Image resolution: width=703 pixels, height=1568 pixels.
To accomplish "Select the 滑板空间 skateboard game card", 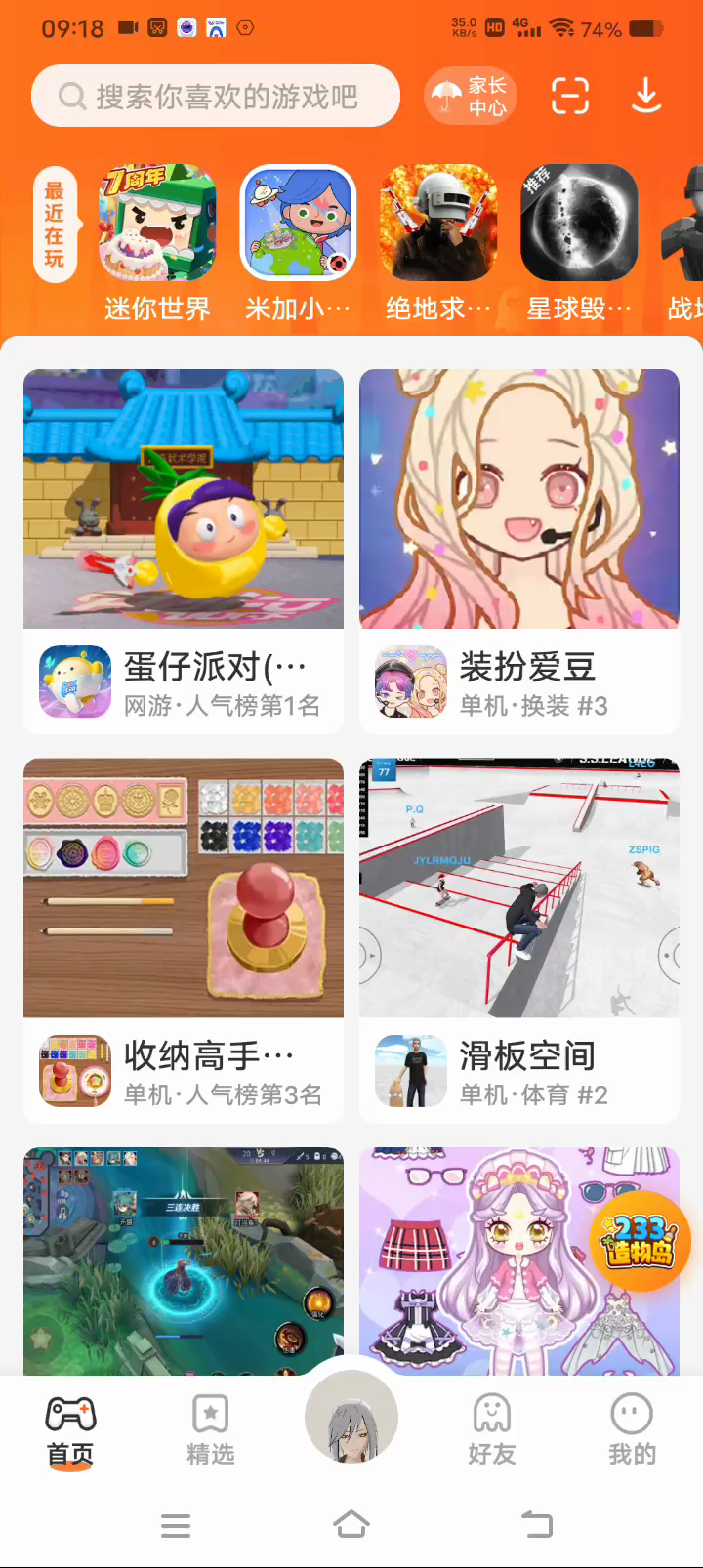I will click(x=519, y=940).
